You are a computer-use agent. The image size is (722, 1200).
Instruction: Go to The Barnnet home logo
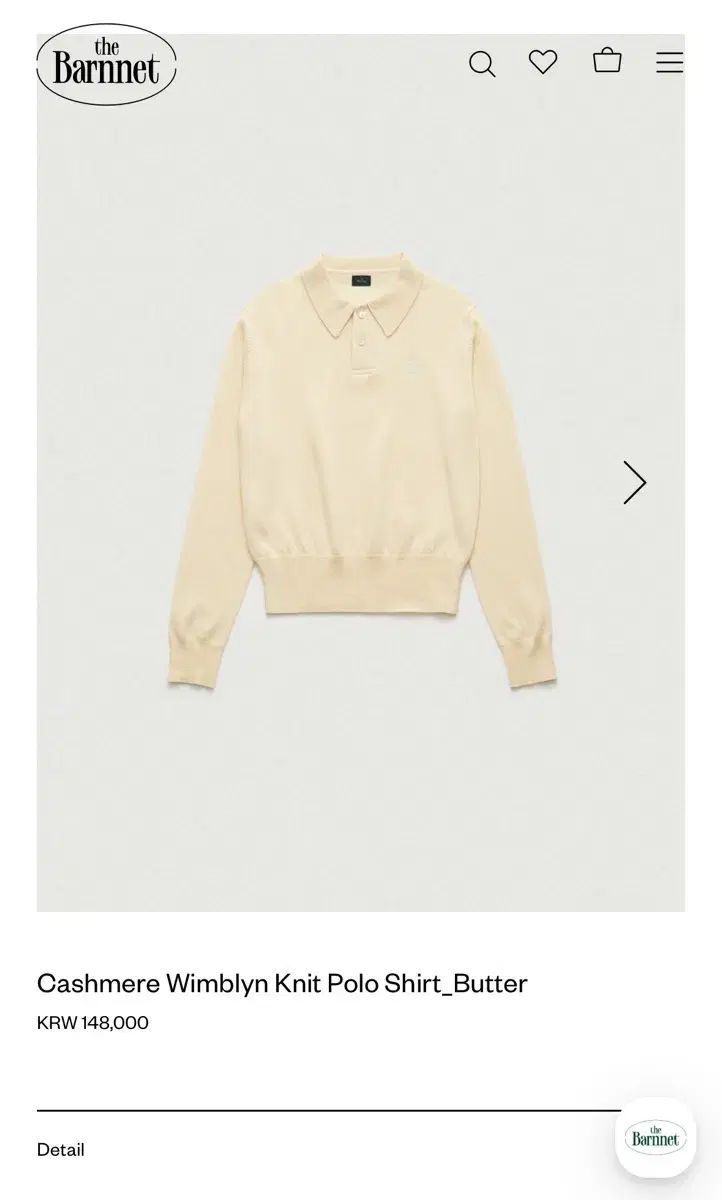click(x=106, y=64)
